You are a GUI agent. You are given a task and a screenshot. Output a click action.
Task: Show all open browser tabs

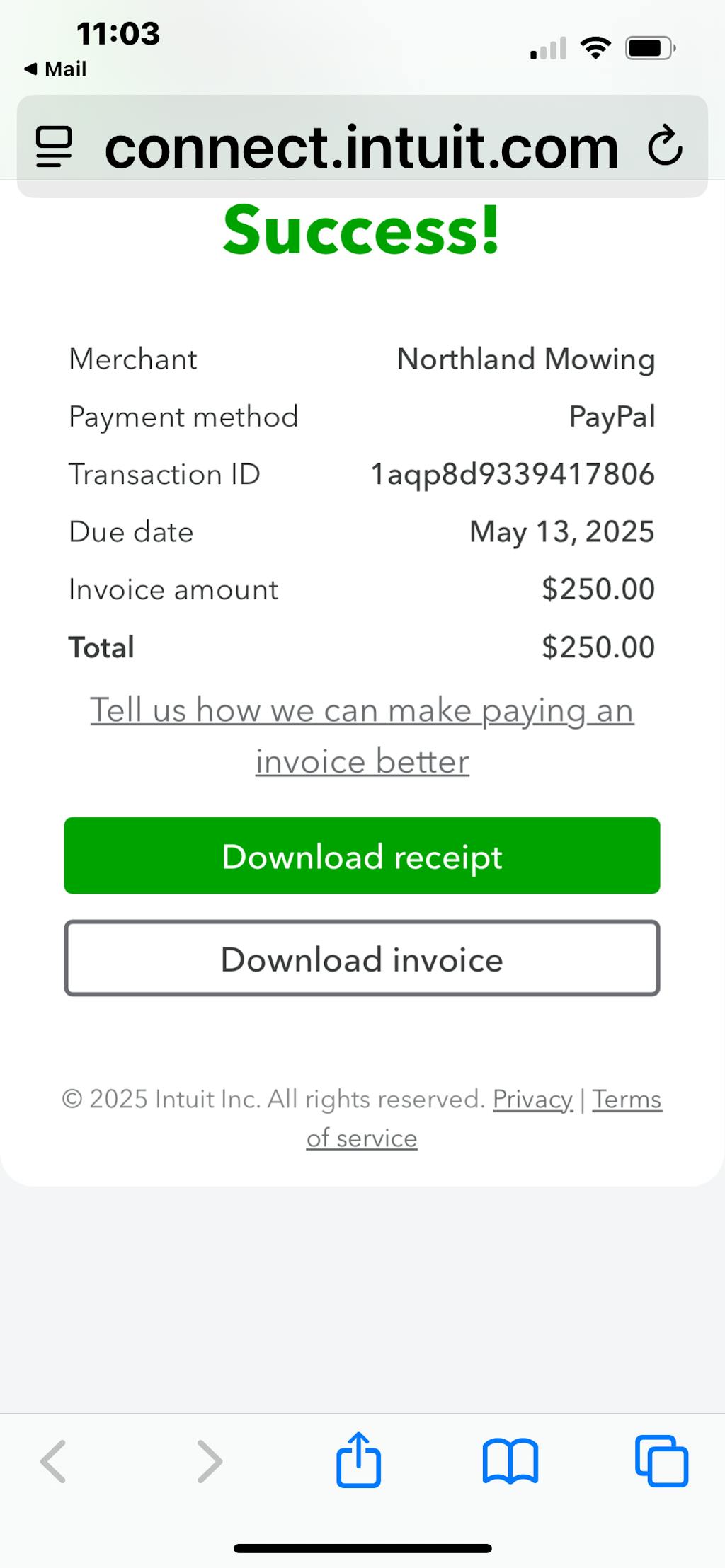[x=661, y=1461]
